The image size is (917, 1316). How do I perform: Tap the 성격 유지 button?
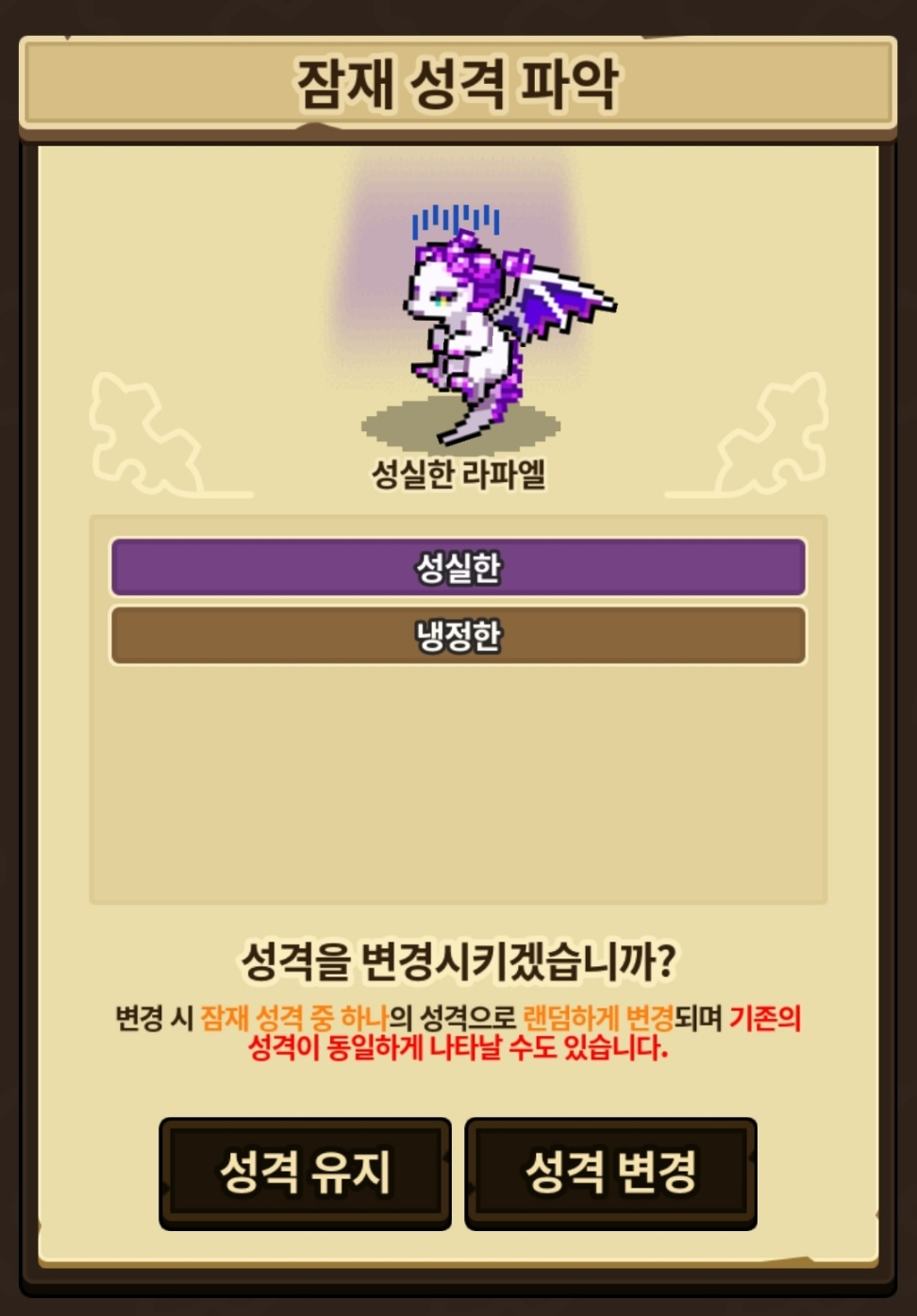[305, 1173]
